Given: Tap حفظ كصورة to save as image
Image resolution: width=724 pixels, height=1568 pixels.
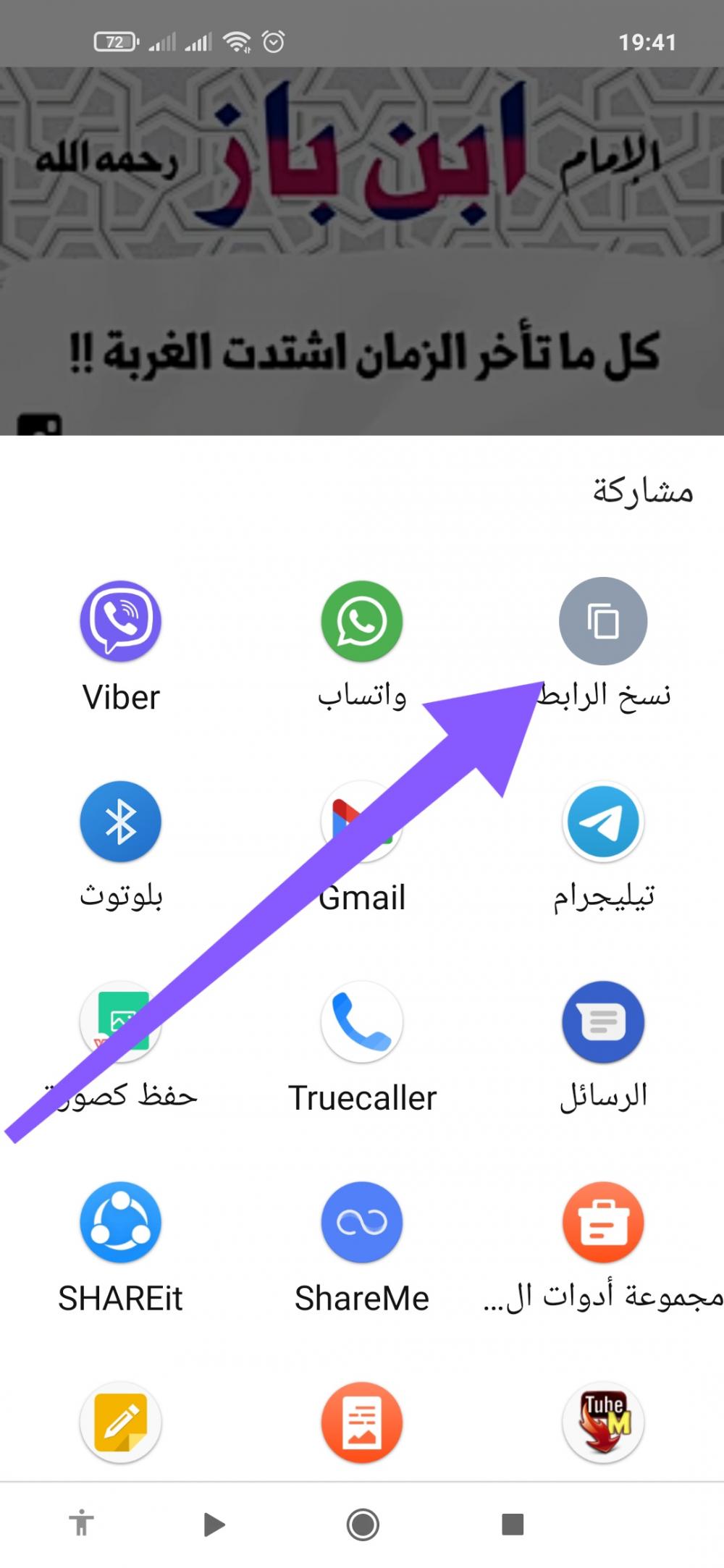Looking at the screenshot, I should 120,1022.
